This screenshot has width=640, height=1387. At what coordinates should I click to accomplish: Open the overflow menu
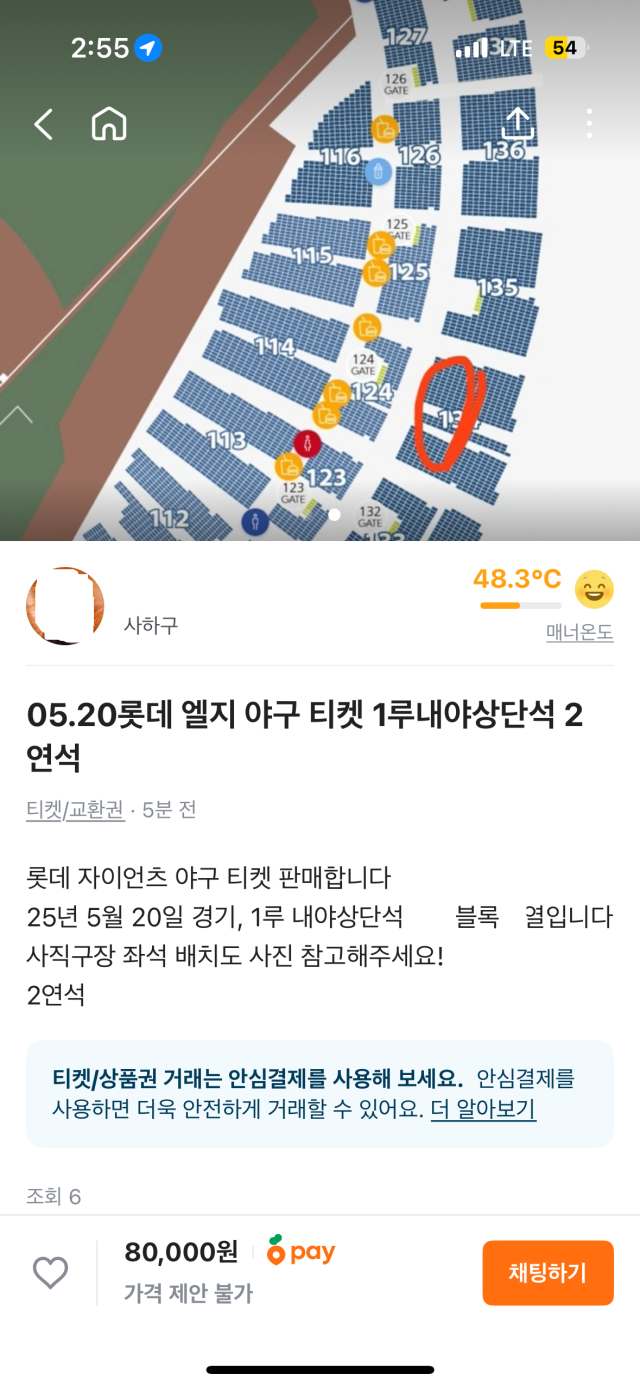tap(589, 124)
